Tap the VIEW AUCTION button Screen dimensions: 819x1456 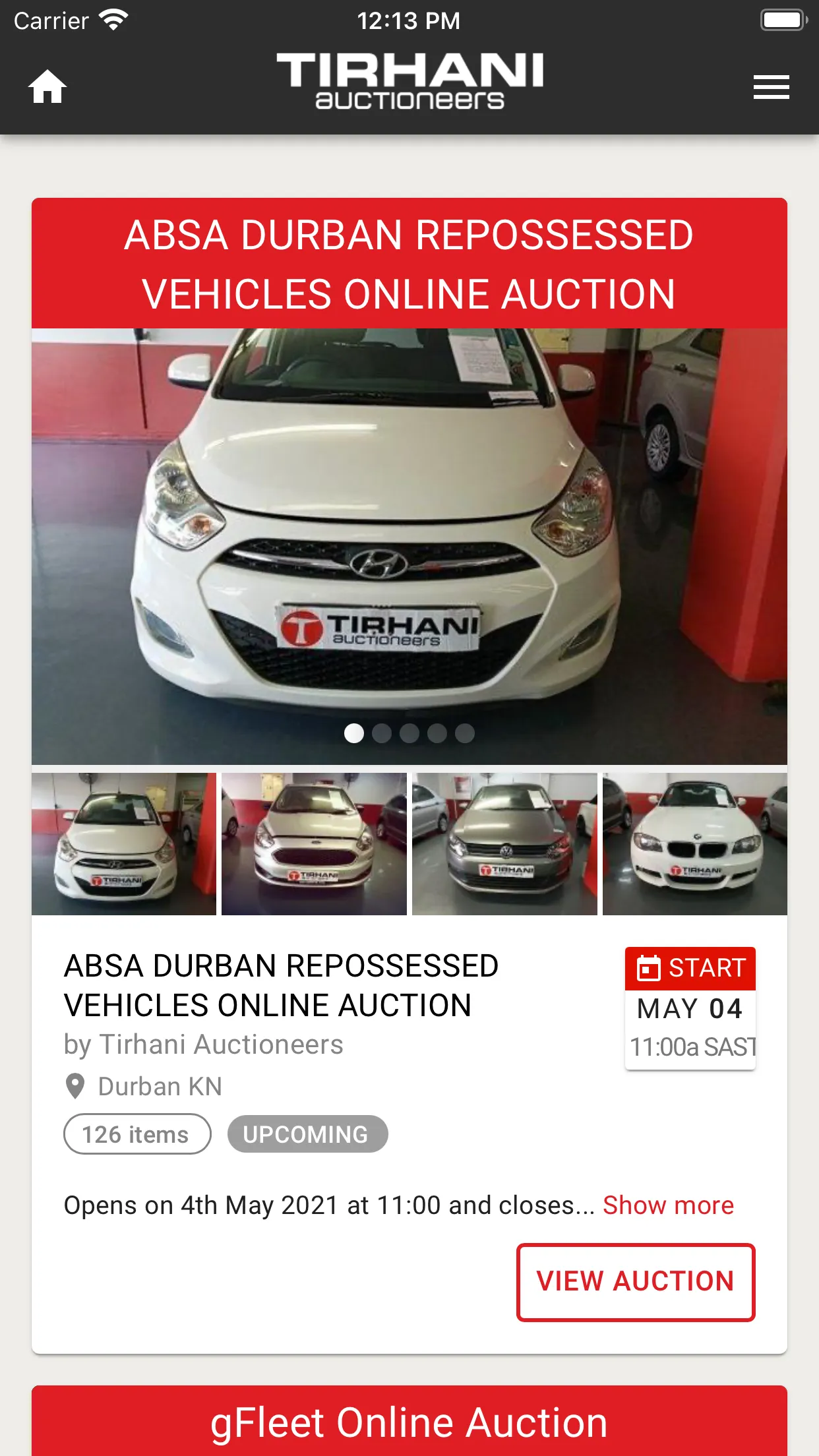[x=636, y=1282]
